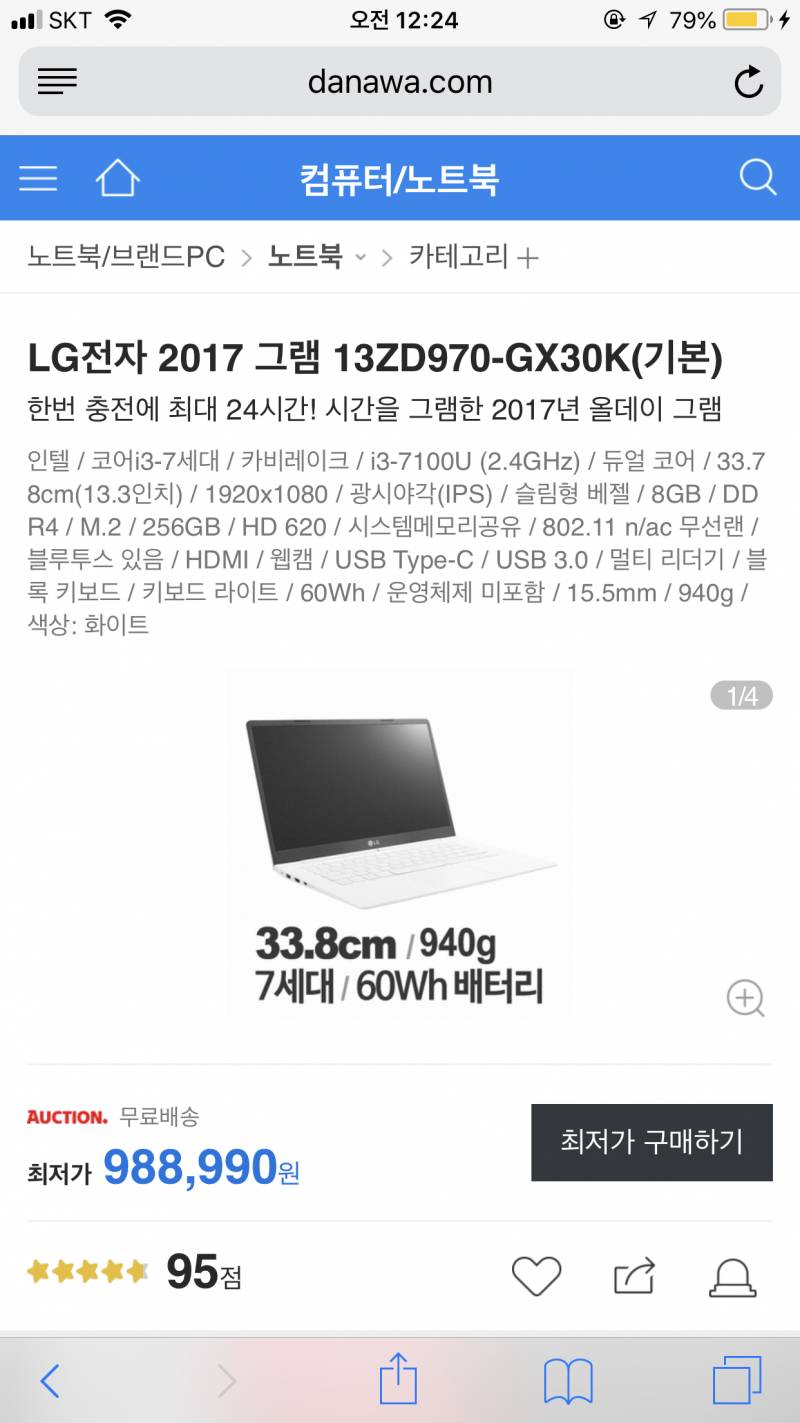Viewport: 800px width, 1423px height.
Task: Open the search magnifier in header
Action: (x=757, y=178)
